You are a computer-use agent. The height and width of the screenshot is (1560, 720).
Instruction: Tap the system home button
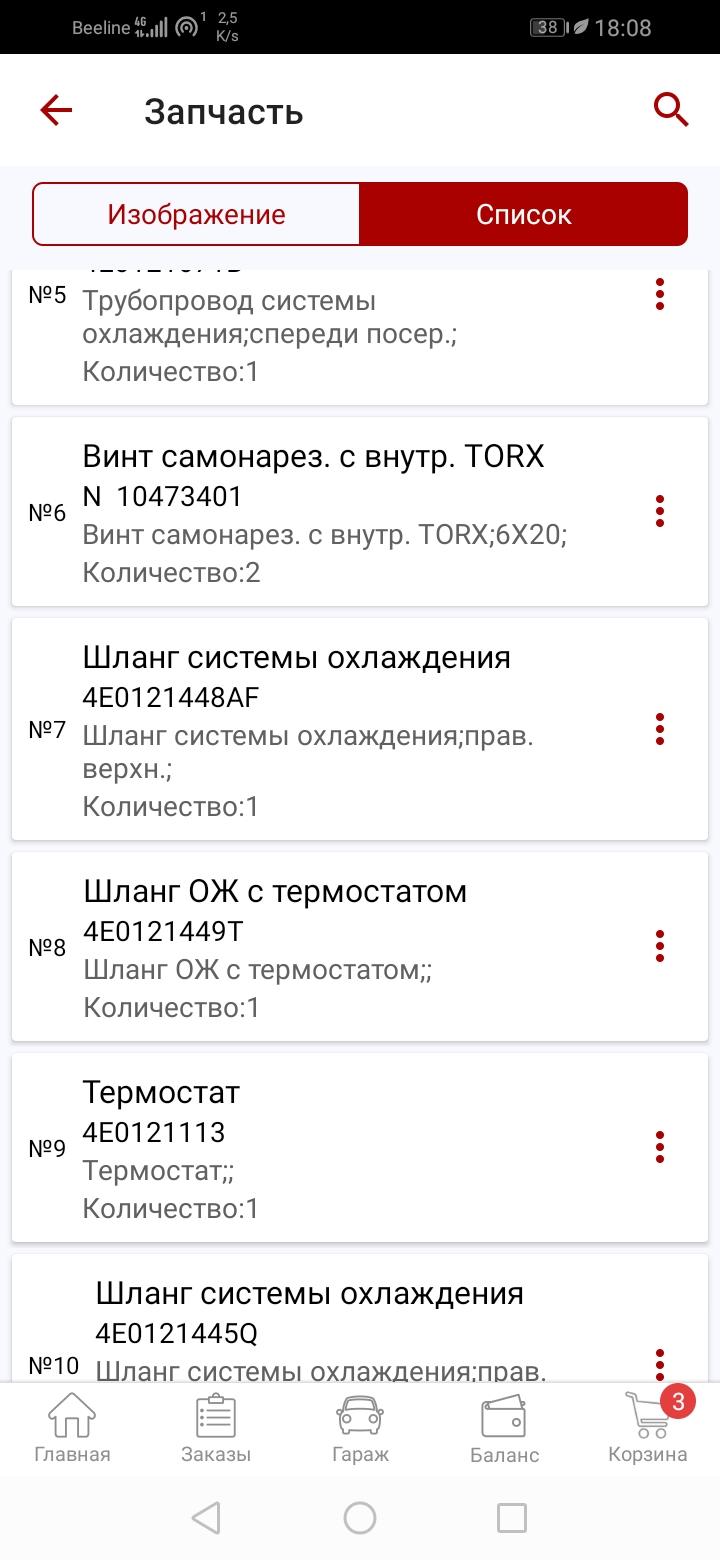tap(360, 1518)
